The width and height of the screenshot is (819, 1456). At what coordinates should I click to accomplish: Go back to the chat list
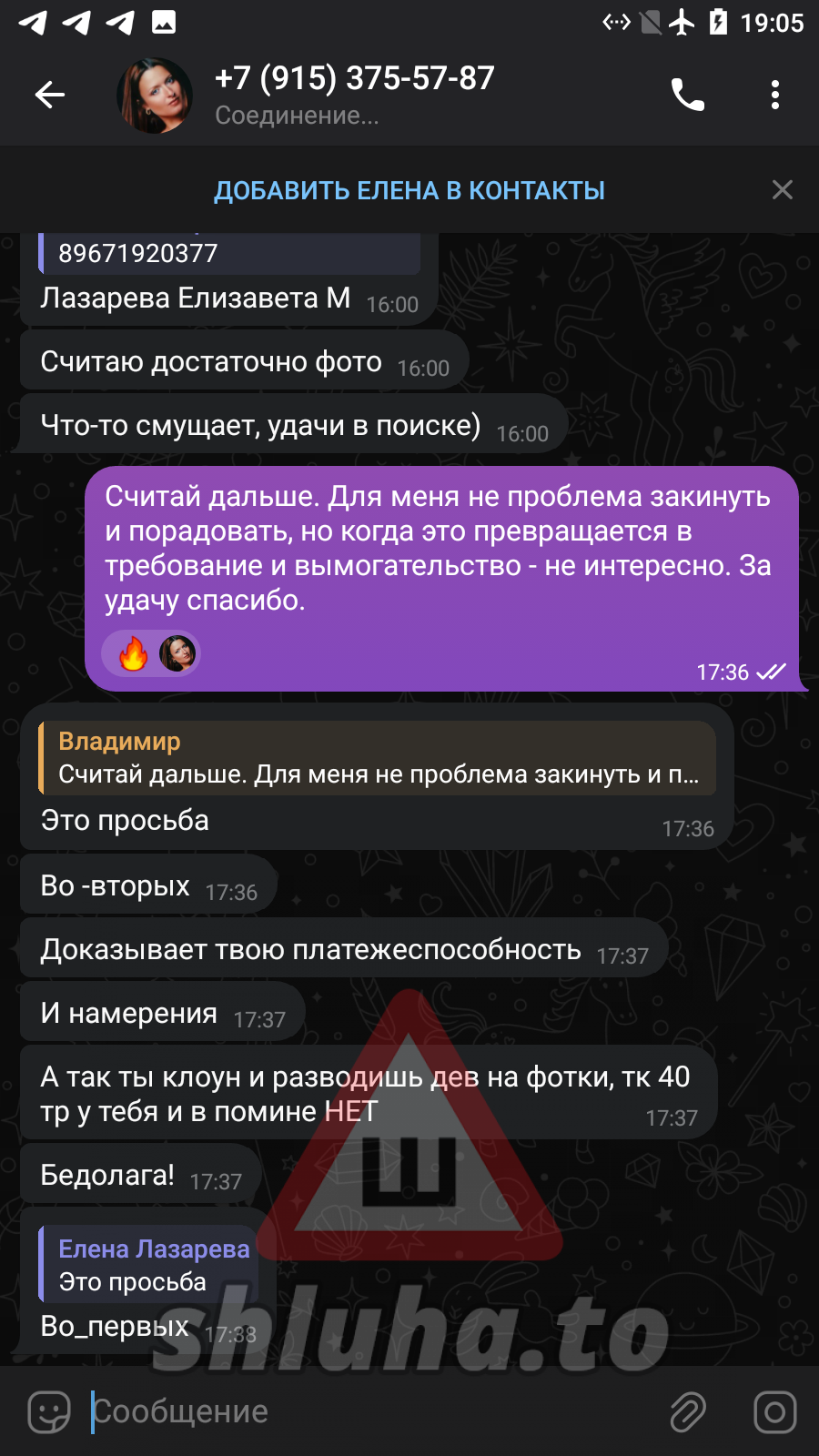(x=50, y=95)
